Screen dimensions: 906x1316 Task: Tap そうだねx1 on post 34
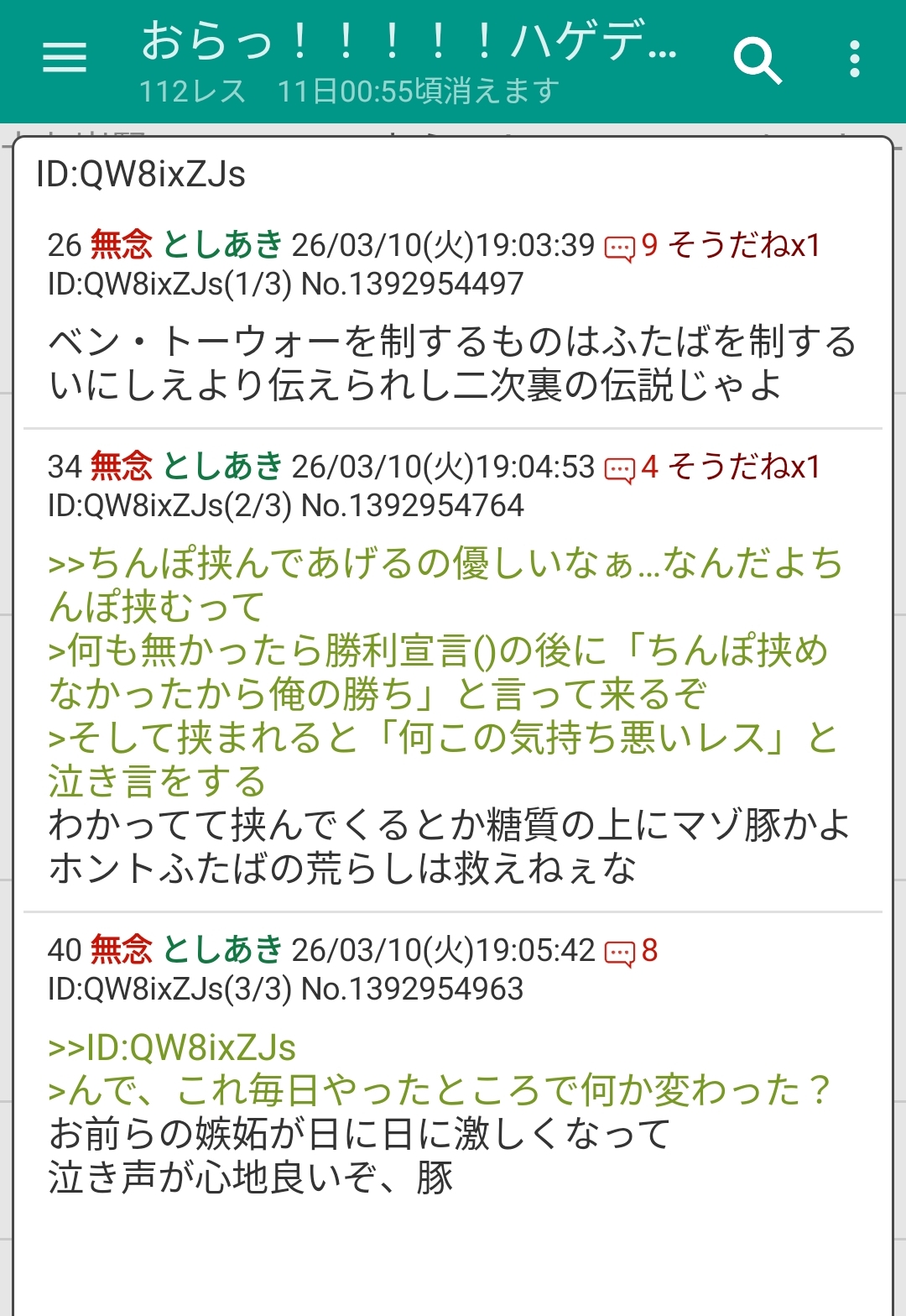(743, 467)
